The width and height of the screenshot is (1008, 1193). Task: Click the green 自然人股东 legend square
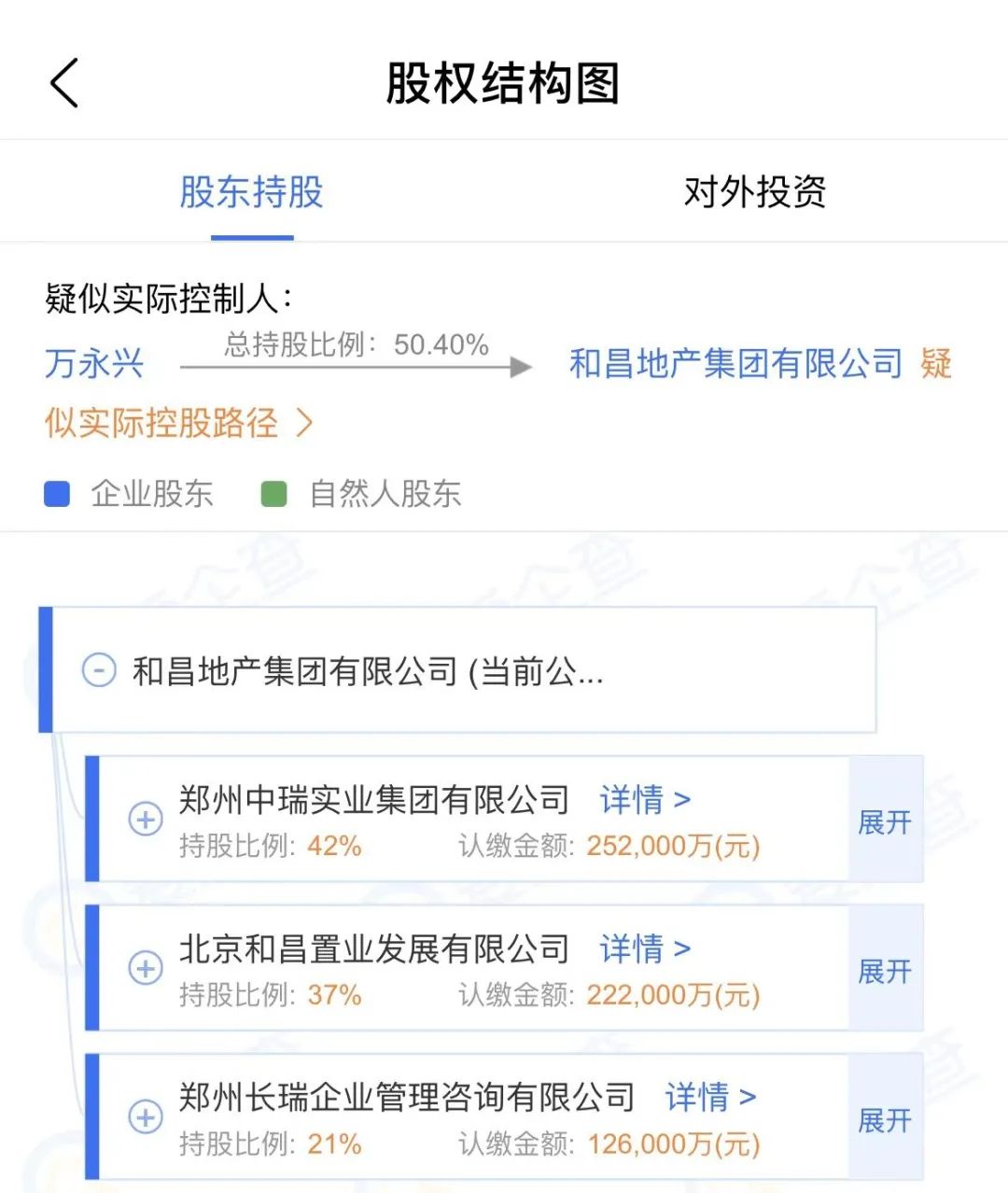pyautogui.click(x=275, y=492)
